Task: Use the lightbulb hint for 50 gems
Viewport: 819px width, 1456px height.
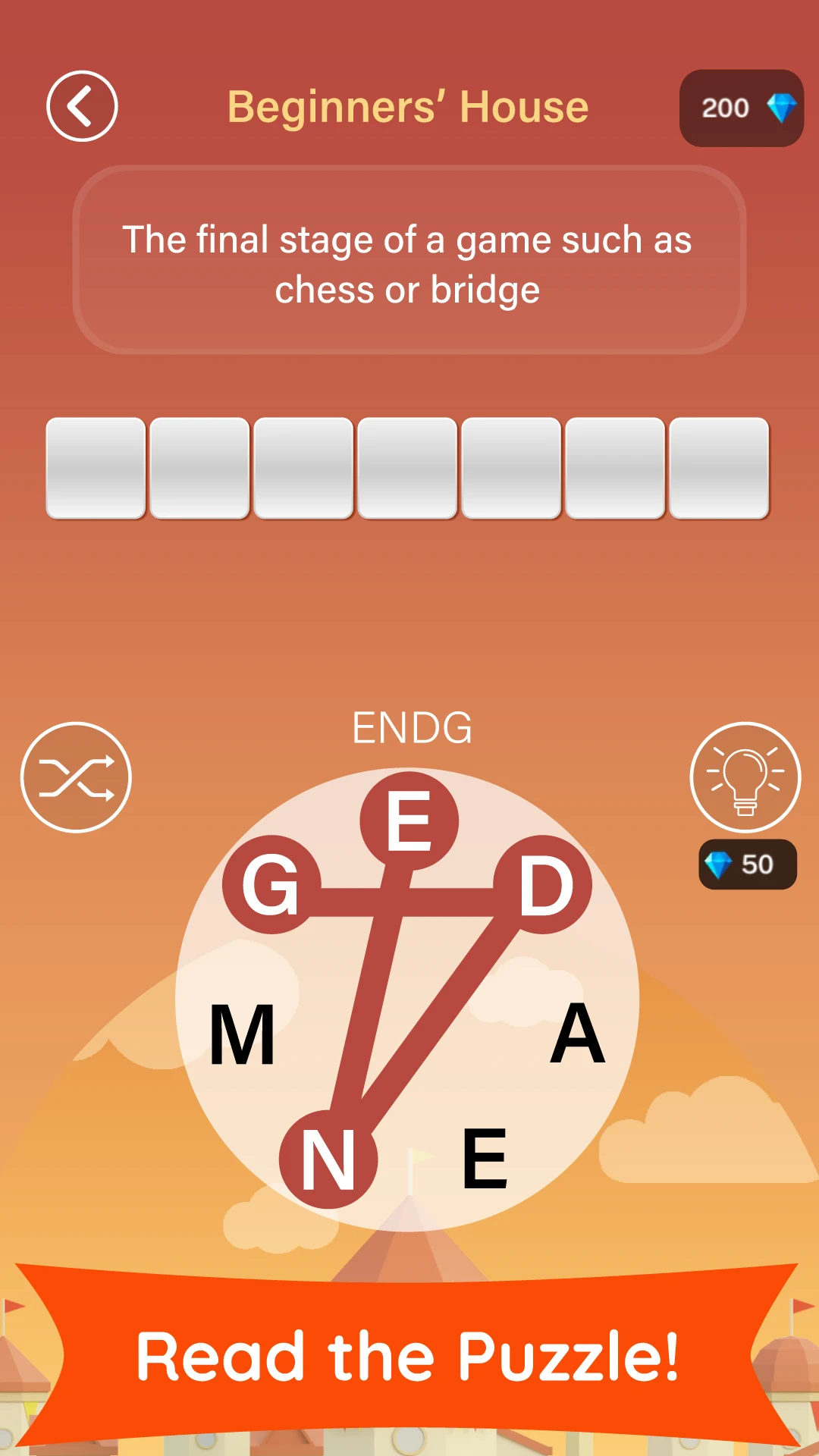Action: (745, 777)
